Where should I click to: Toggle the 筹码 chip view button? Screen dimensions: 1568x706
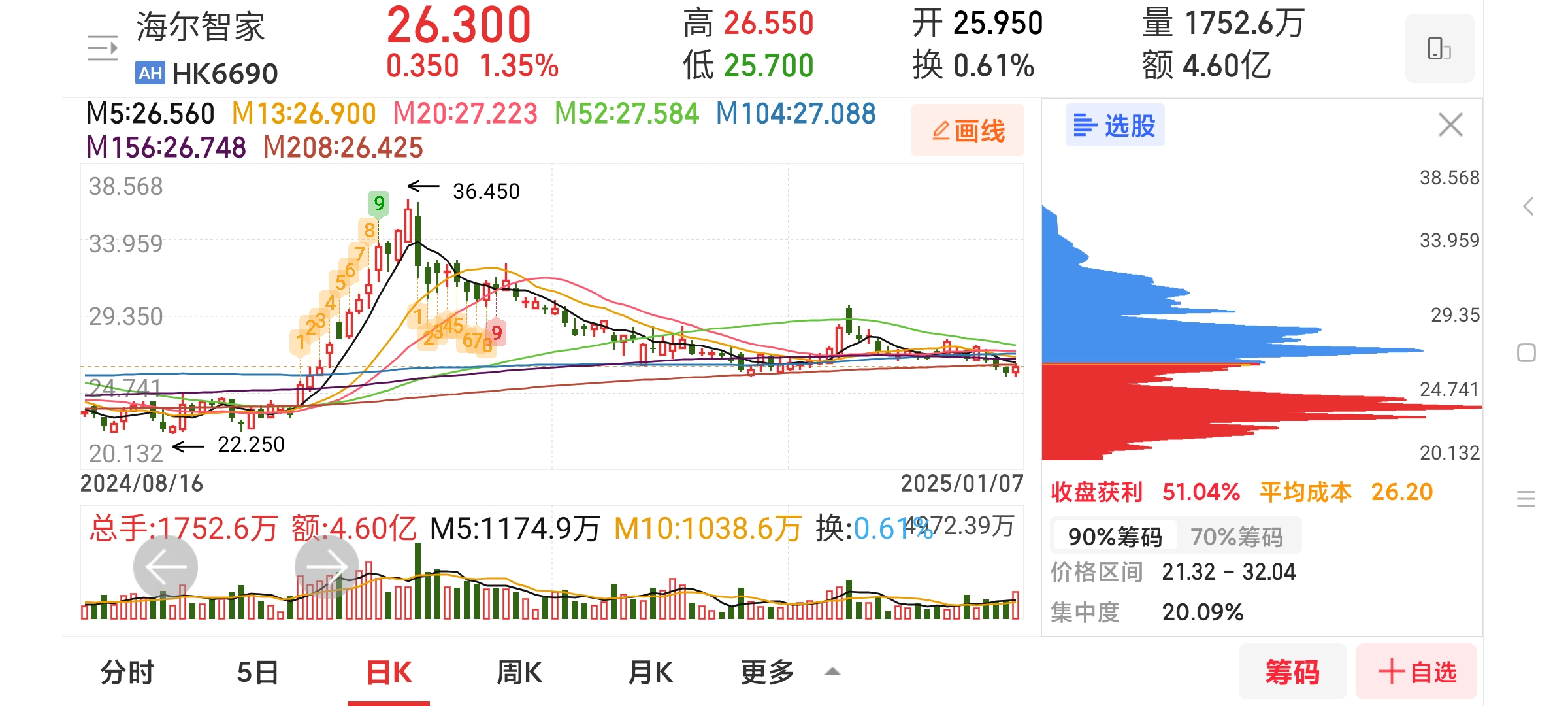[x=1292, y=671]
